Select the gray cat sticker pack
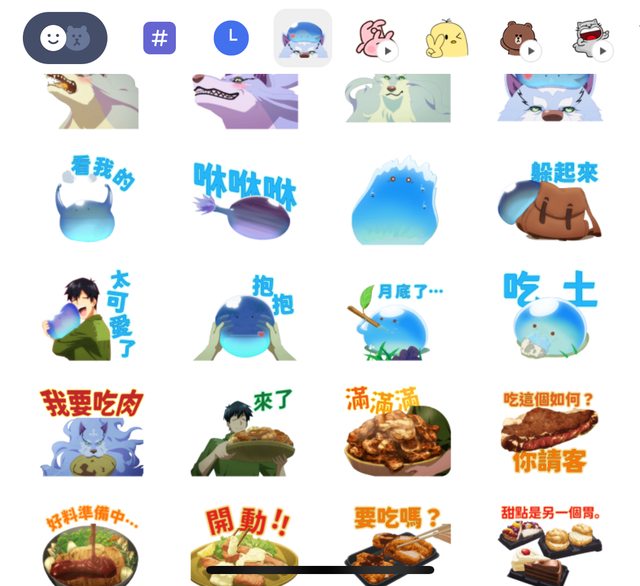 592,38
